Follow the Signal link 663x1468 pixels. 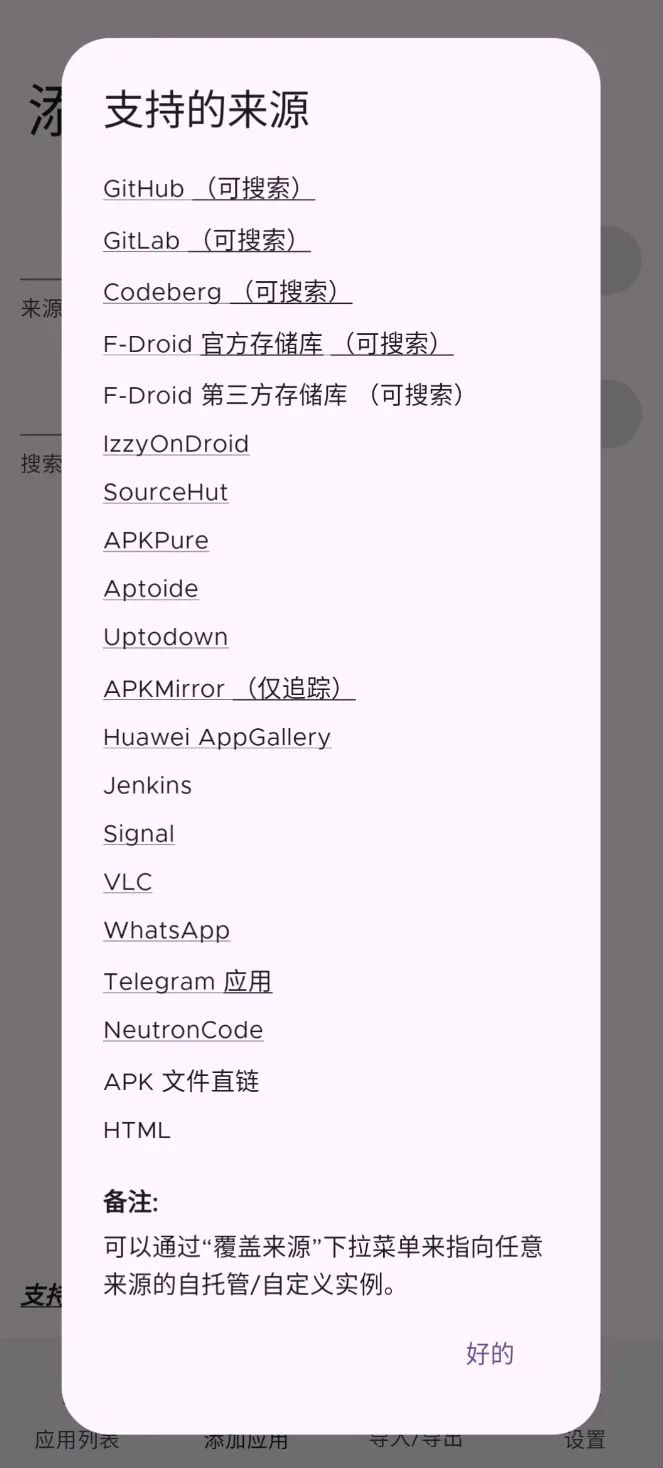pyautogui.click(x=139, y=834)
